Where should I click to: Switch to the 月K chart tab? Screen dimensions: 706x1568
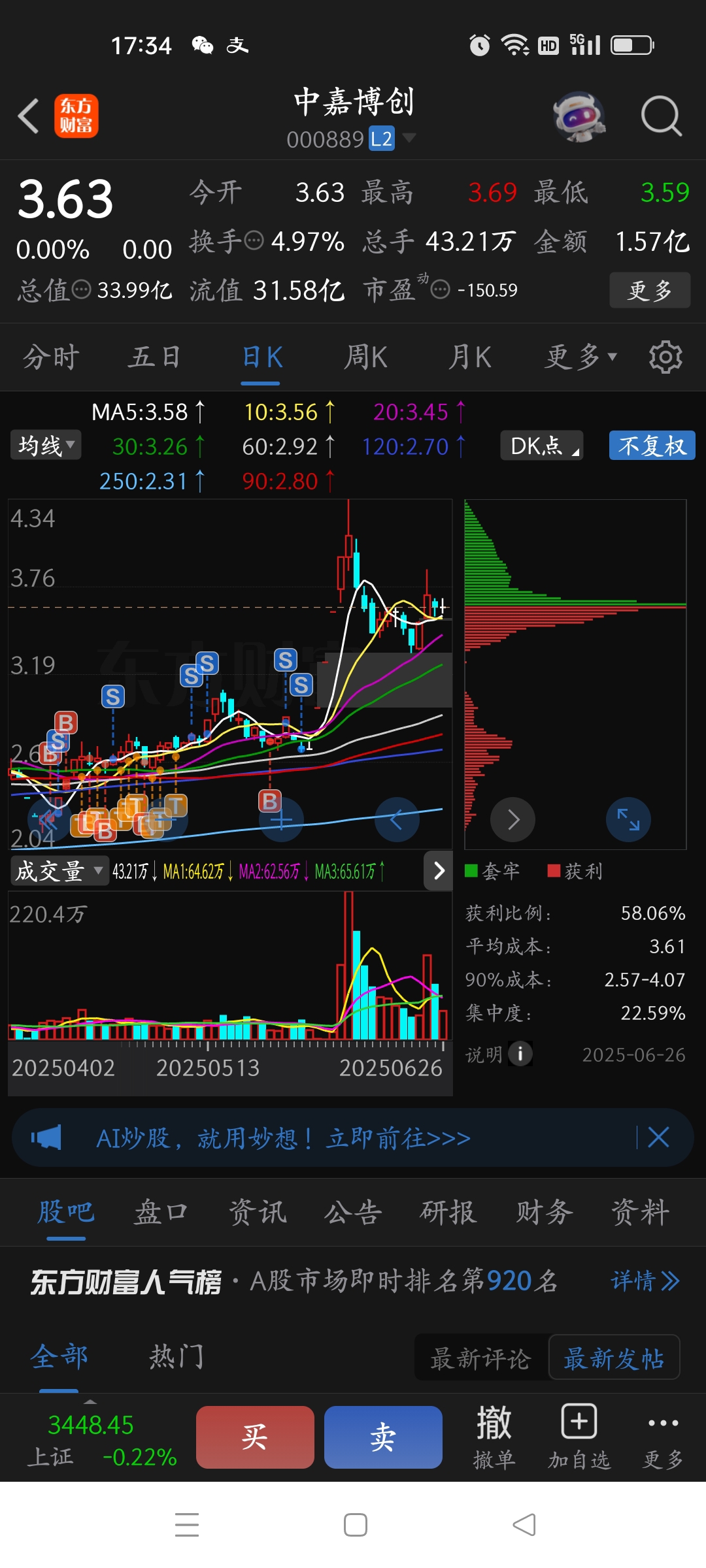pos(470,357)
